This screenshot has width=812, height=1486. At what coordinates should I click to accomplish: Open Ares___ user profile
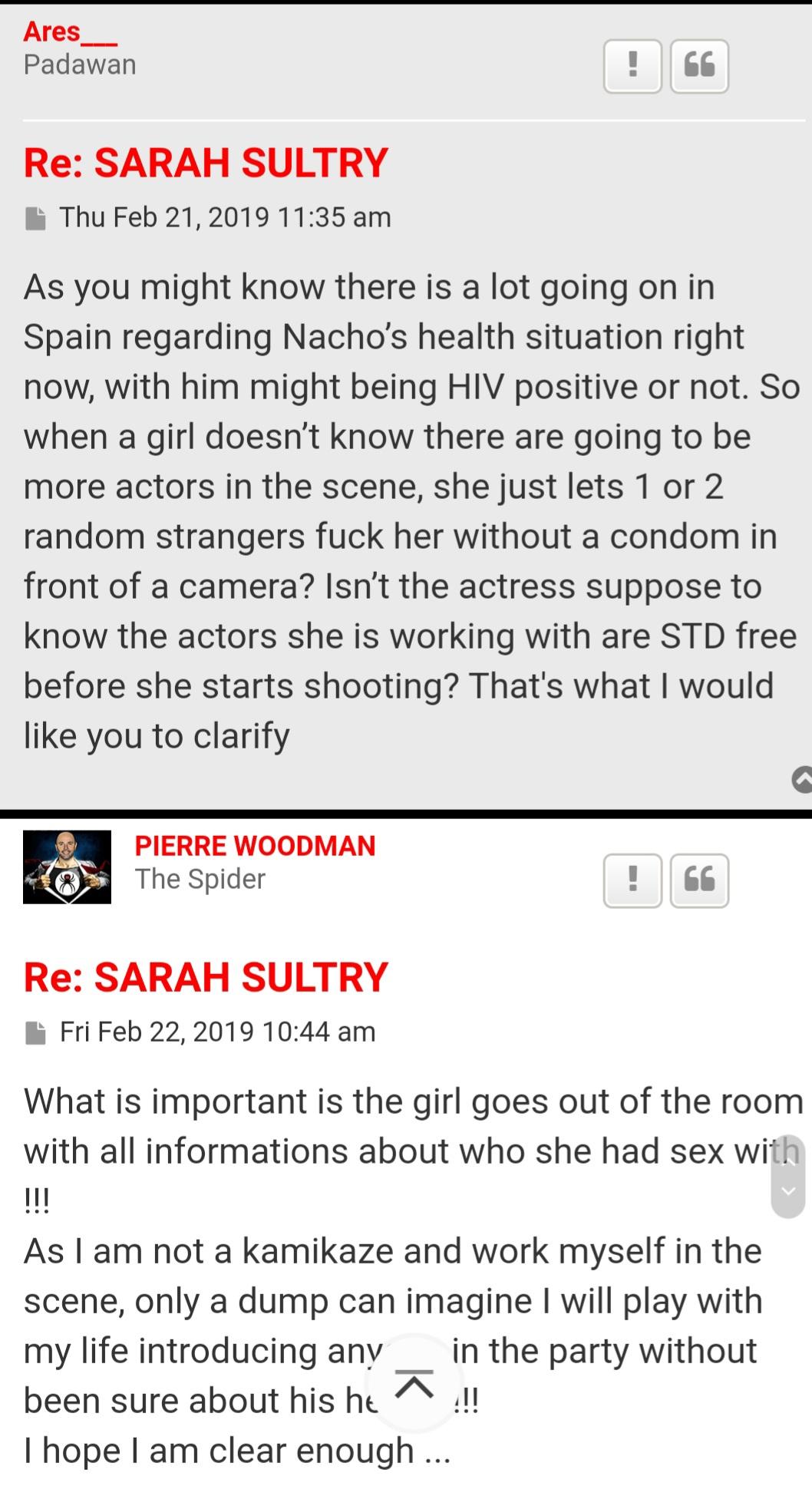pyautogui.click(x=69, y=32)
